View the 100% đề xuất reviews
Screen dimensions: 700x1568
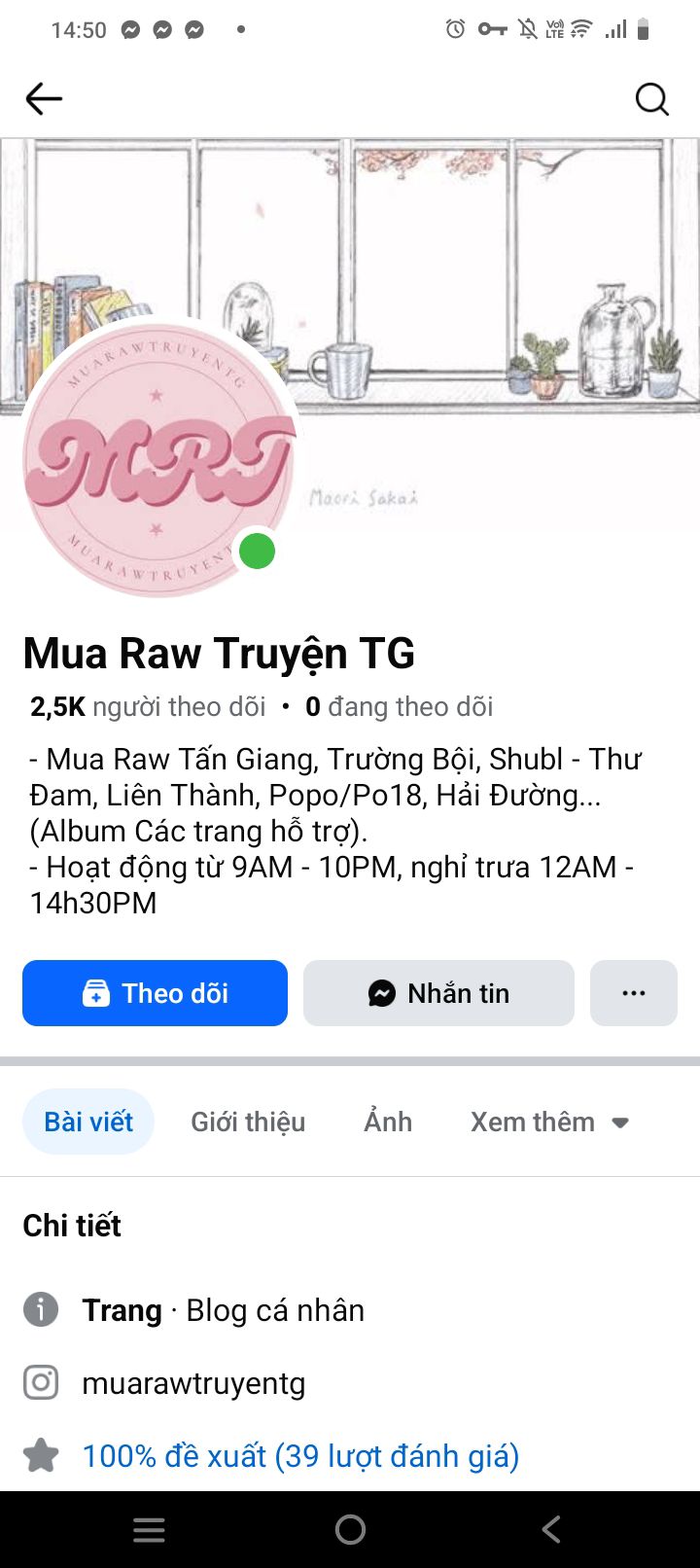(x=300, y=1456)
